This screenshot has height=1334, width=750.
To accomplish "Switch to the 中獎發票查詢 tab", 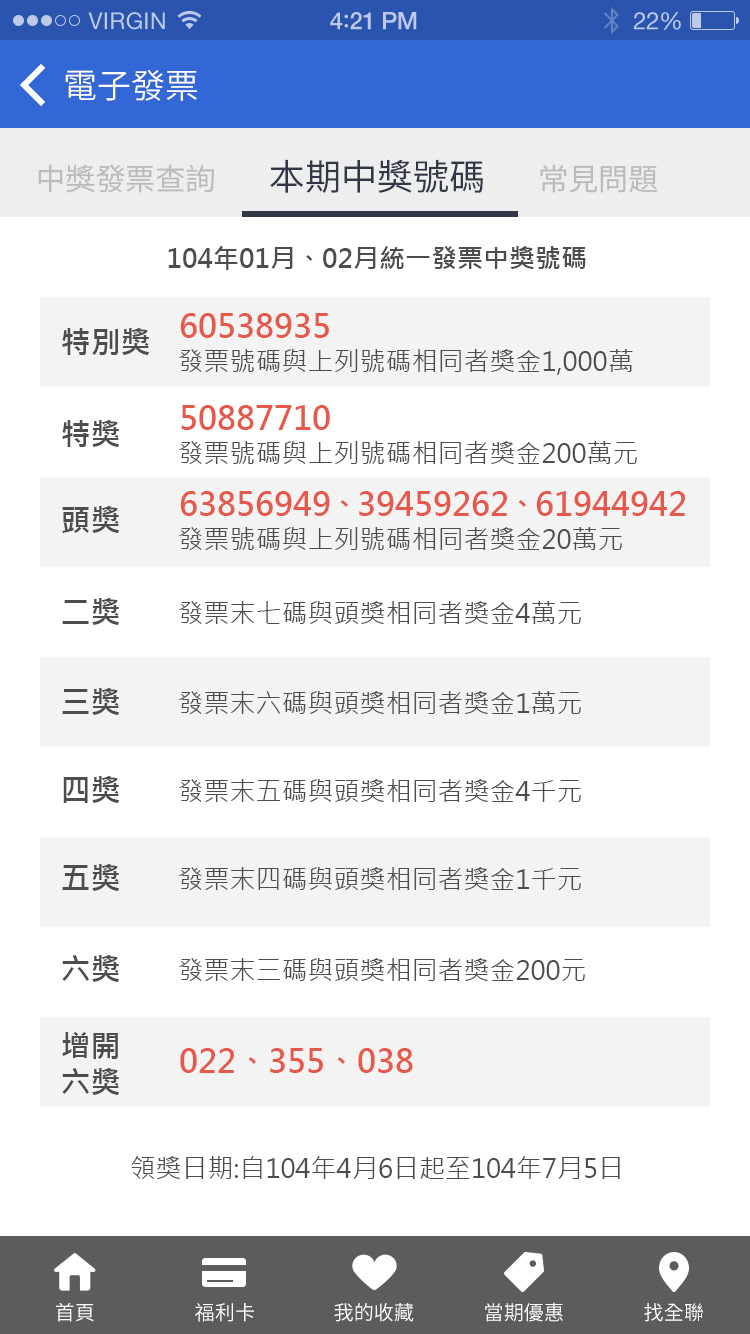I will click(x=126, y=179).
